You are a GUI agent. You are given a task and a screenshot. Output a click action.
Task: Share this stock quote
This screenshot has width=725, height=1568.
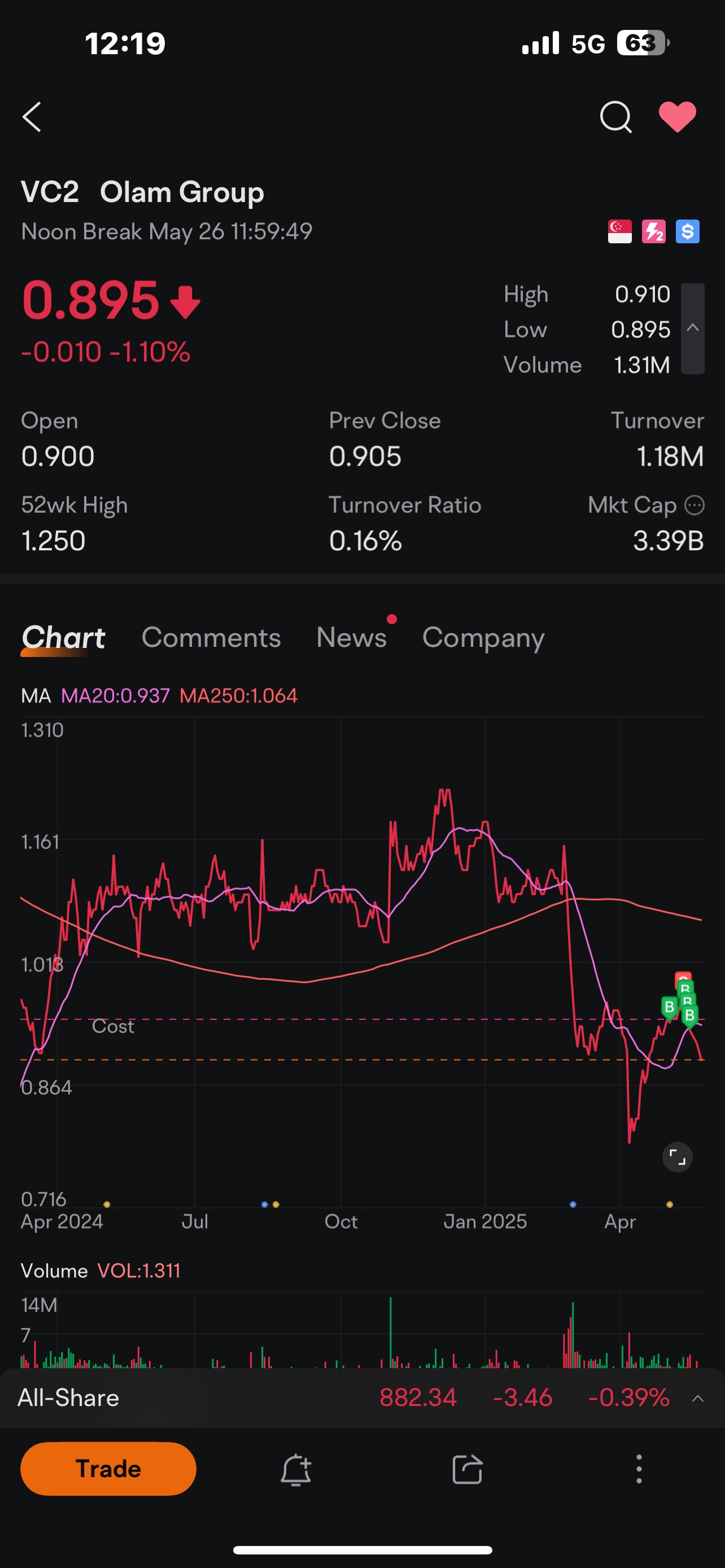[467, 1469]
